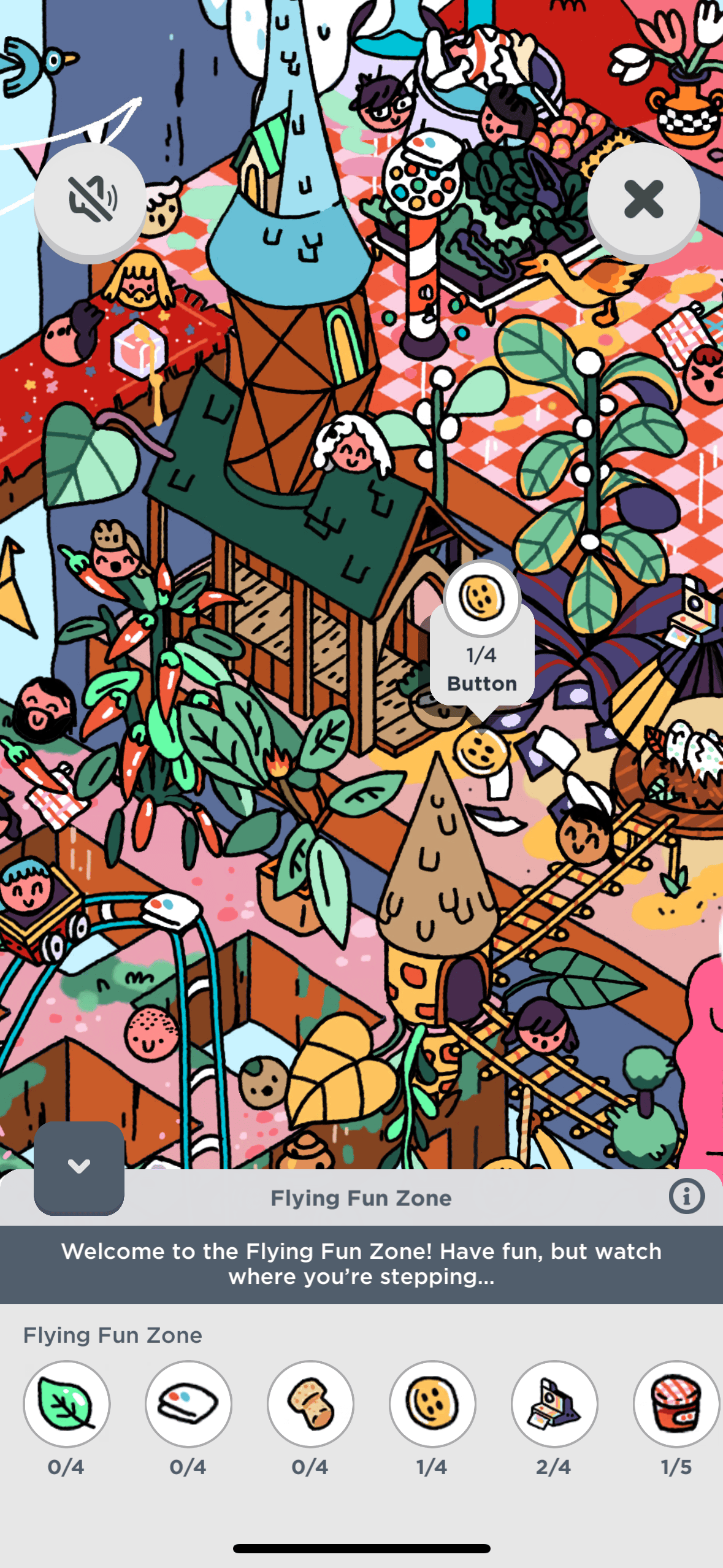Screen dimensions: 723x1568
Task: Select the jam jar item, 1/5 found
Action: tap(676, 1404)
